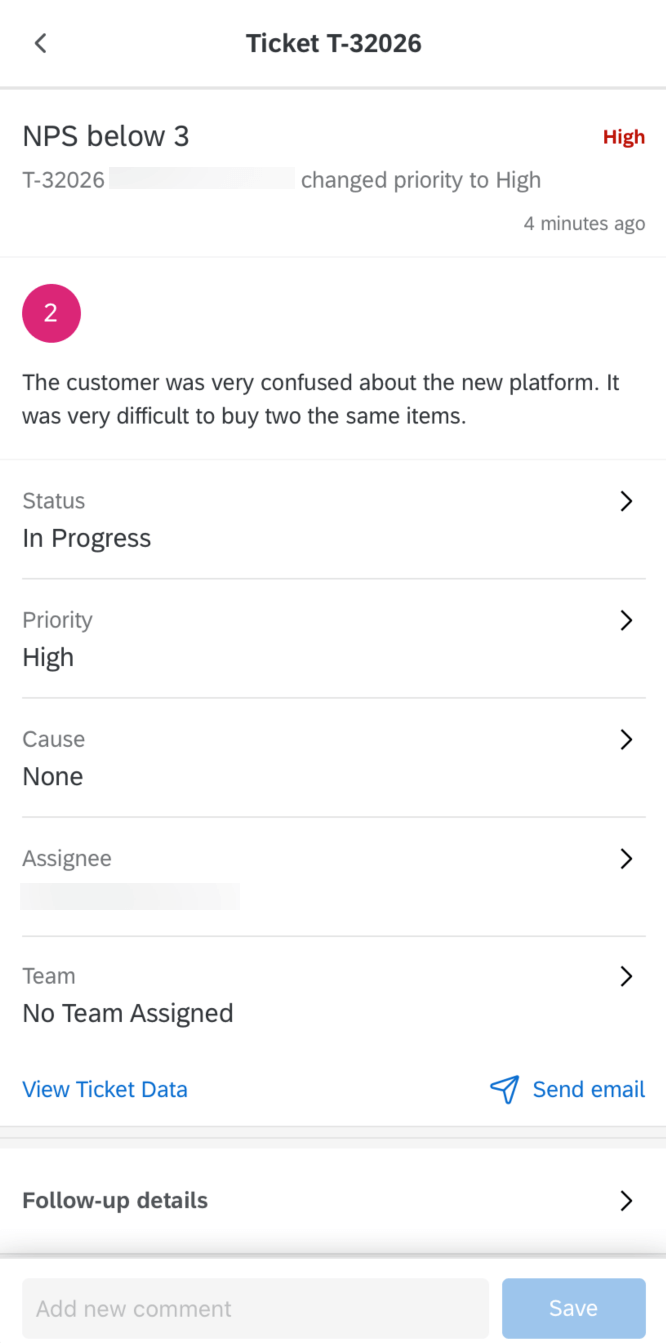Viewport: 666px width, 1343px height.
Task: Save the comment
Action: (573, 1308)
